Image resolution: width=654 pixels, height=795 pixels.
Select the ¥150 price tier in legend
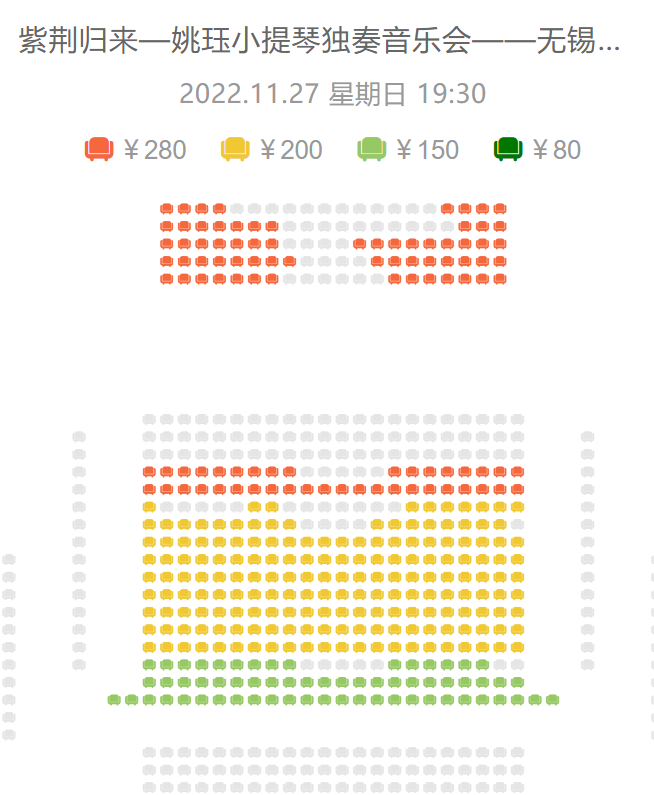click(408, 150)
